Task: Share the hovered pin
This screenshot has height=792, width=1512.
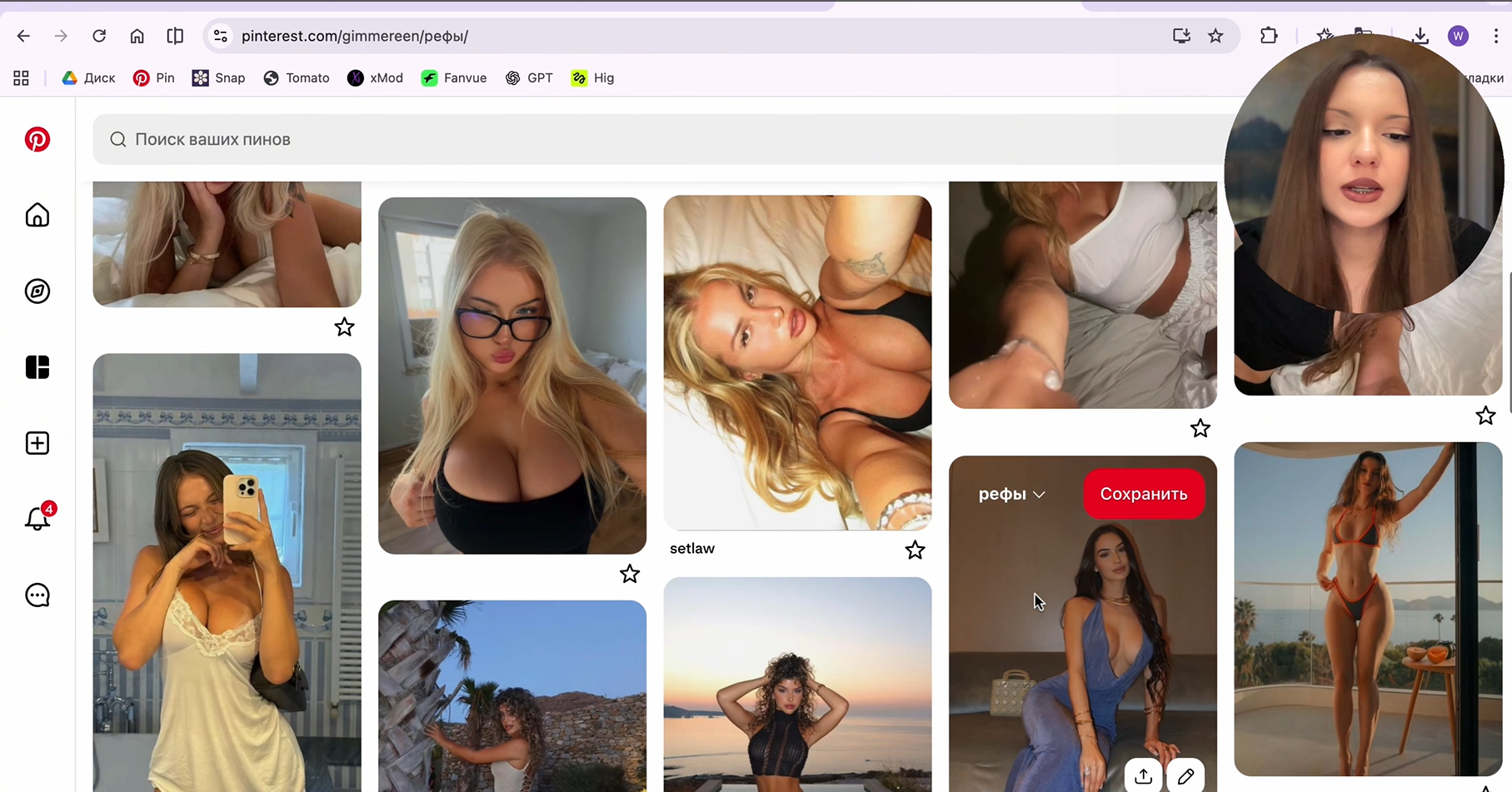Action: click(1144, 776)
